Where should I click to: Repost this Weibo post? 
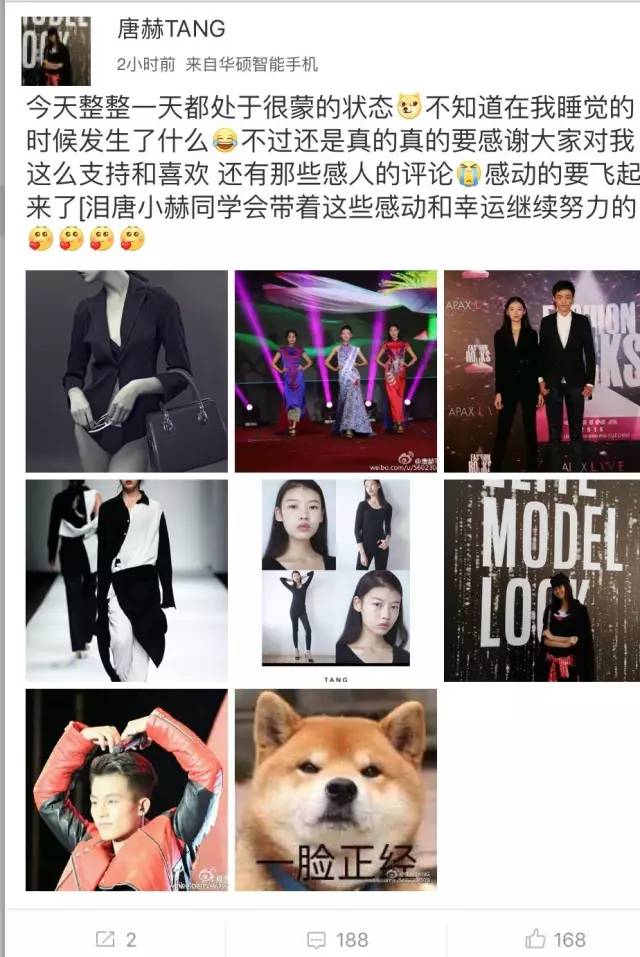click(x=116, y=939)
